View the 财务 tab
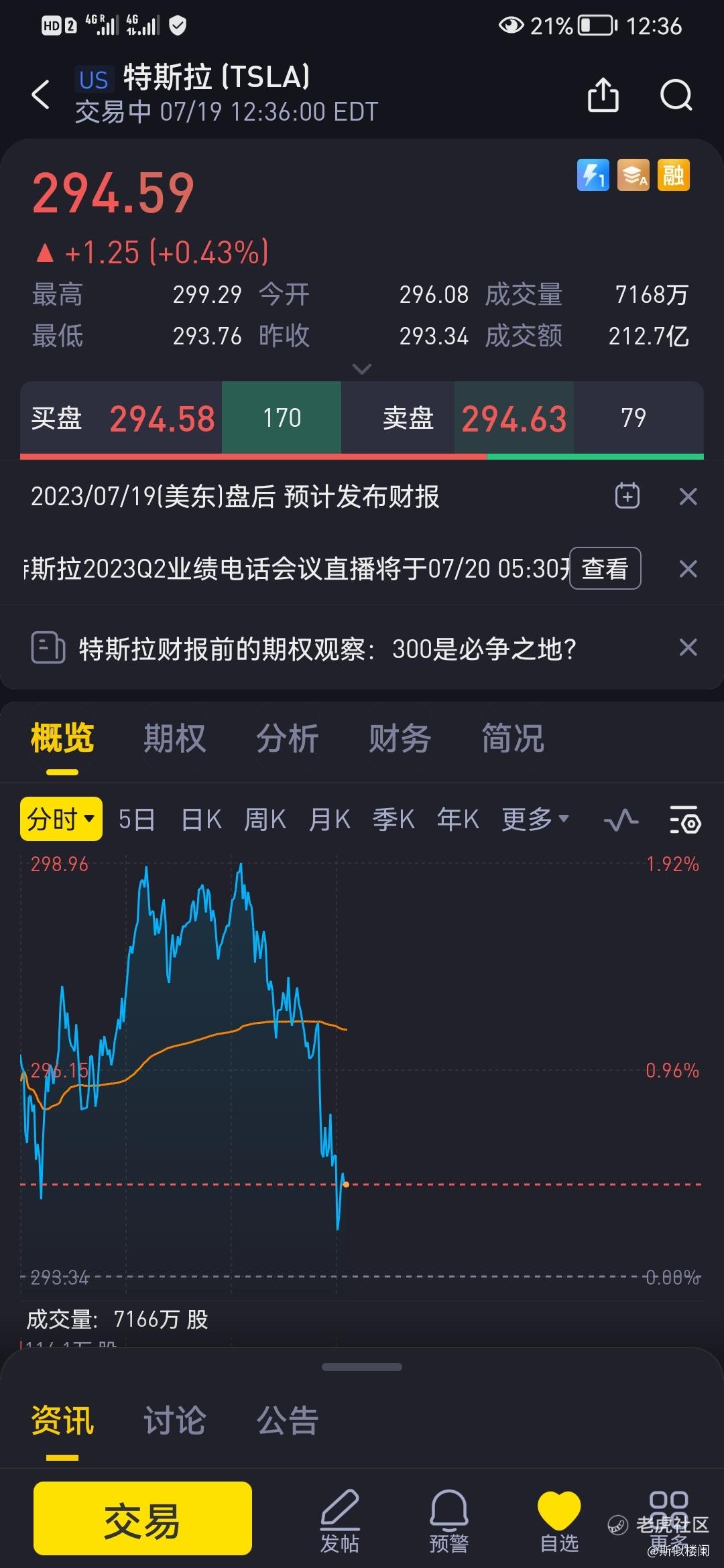The image size is (724, 1568). [400, 738]
